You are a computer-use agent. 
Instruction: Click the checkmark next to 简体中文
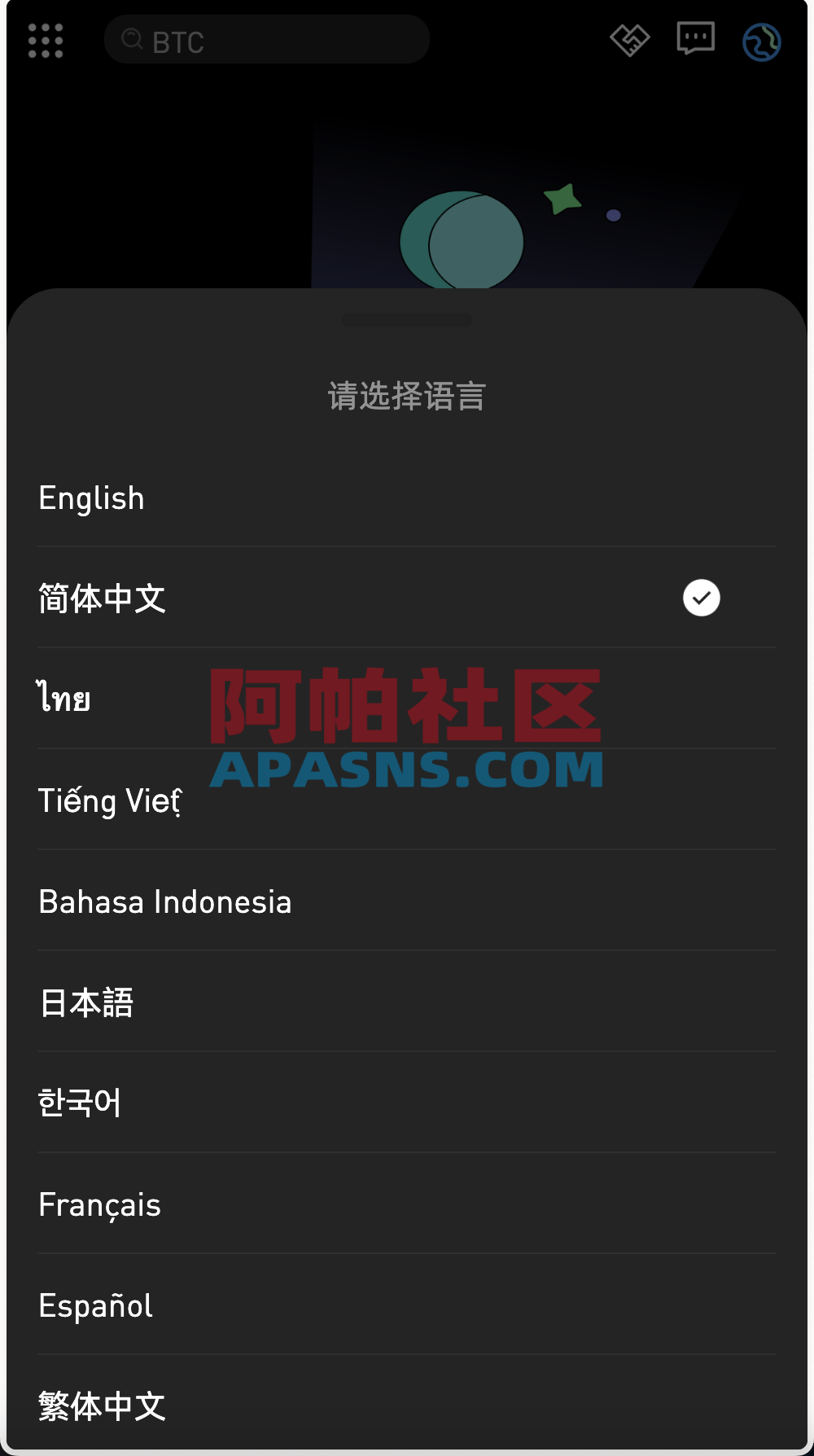[x=701, y=598]
